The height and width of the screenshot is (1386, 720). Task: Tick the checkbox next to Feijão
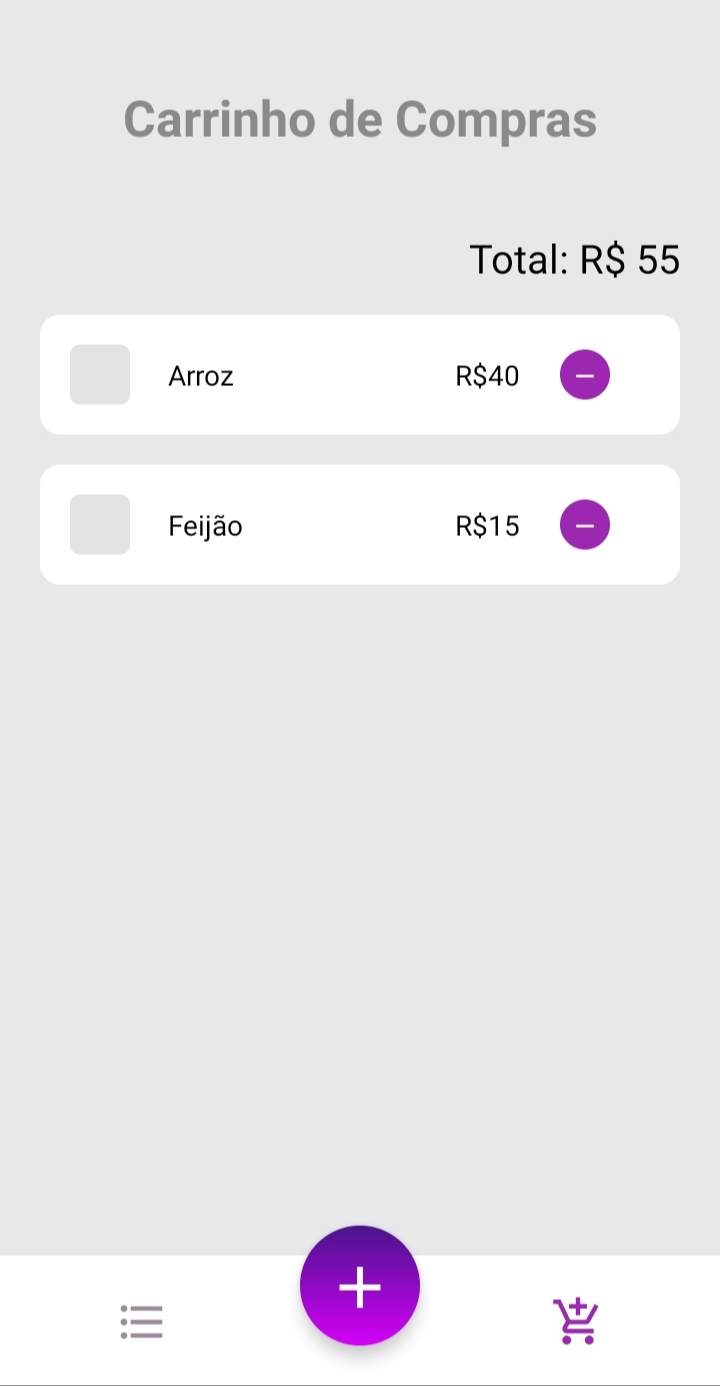click(100, 525)
